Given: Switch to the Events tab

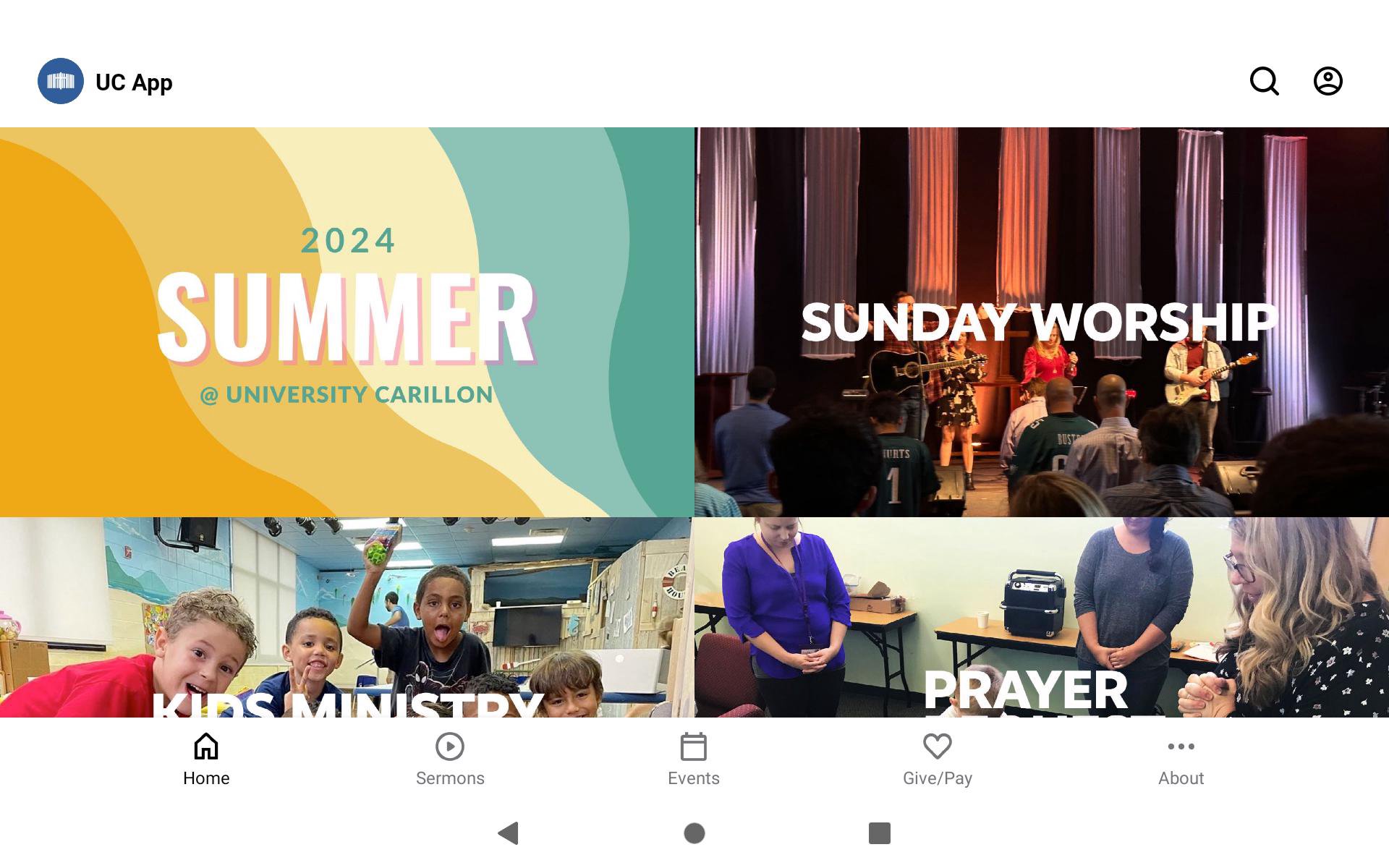Looking at the screenshot, I should coord(694,759).
